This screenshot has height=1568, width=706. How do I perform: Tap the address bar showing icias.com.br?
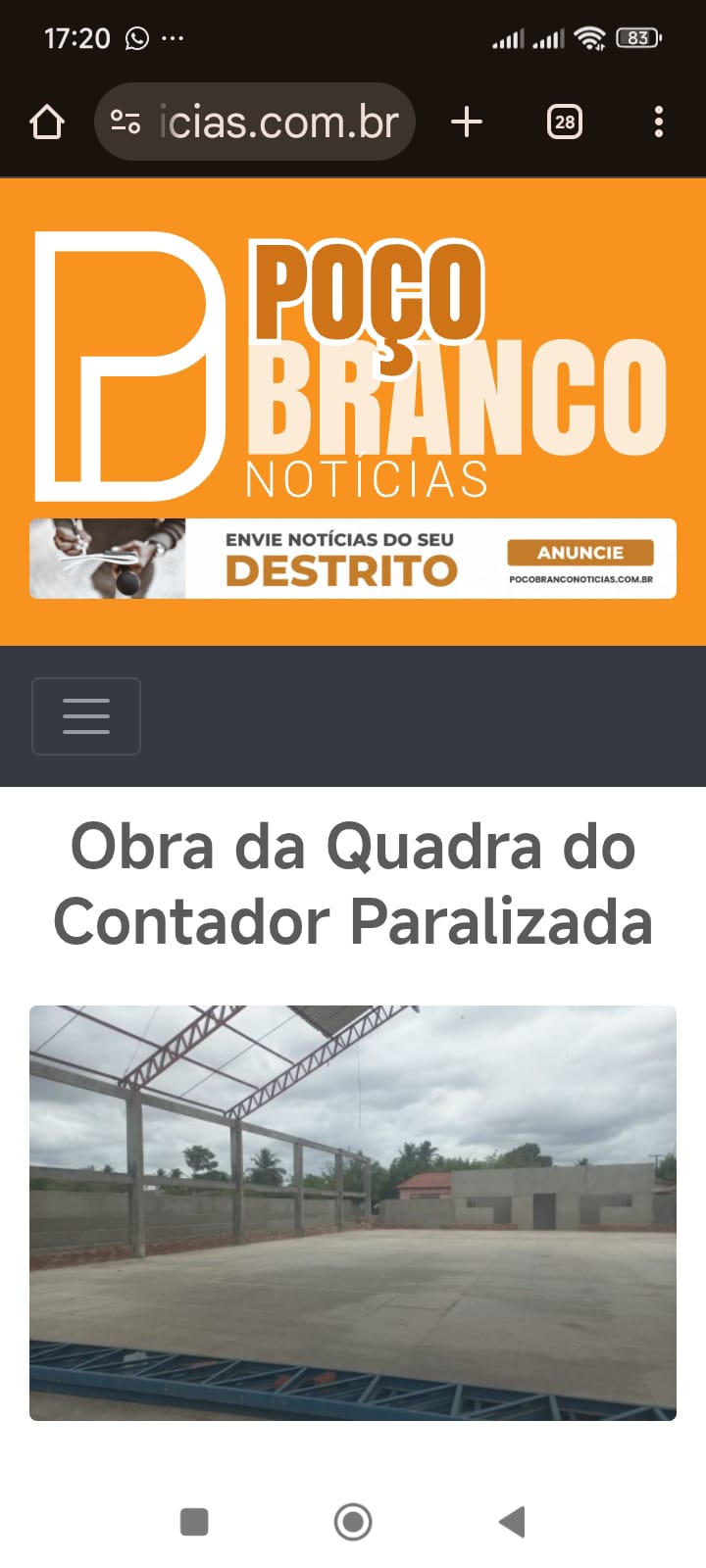pos(278,122)
